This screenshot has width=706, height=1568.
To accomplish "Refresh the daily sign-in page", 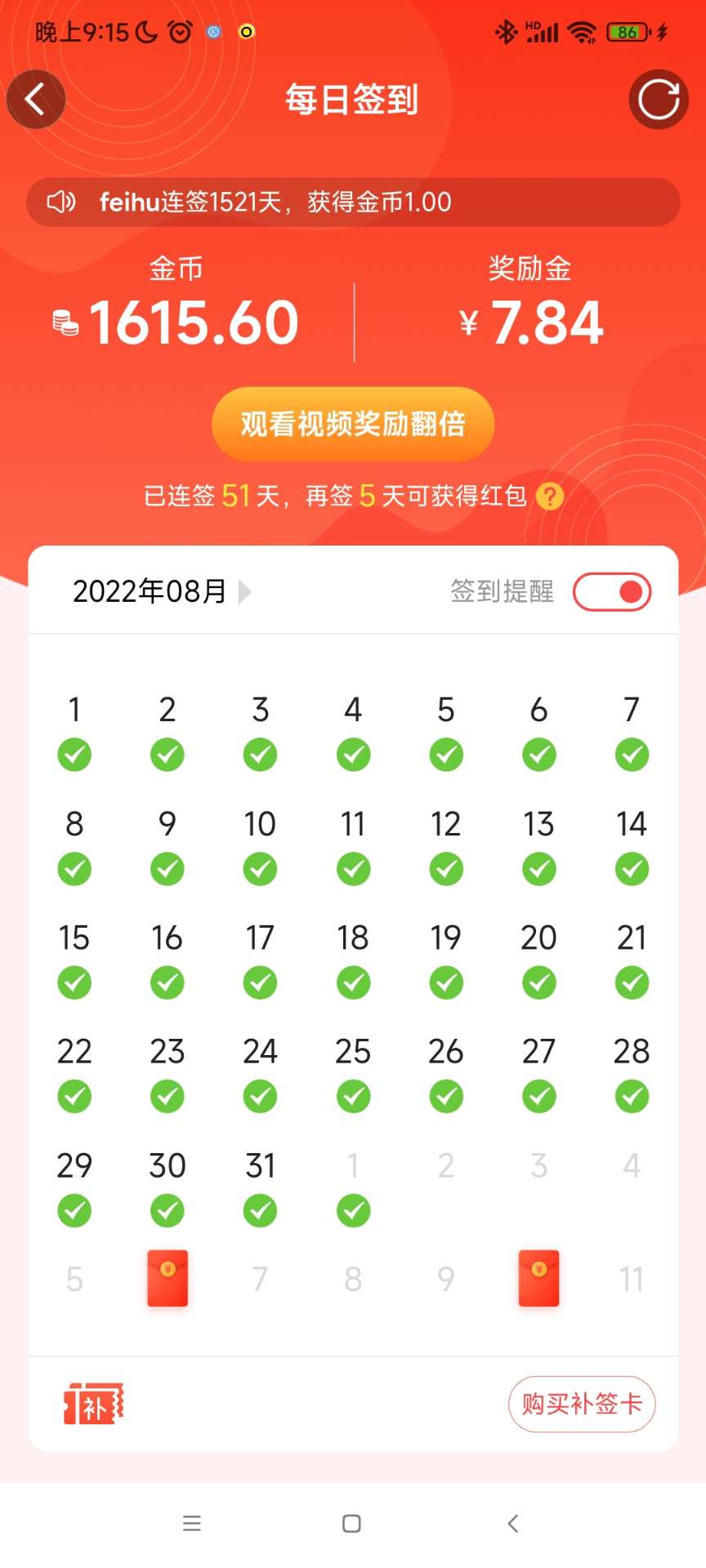I will (x=658, y=100).
